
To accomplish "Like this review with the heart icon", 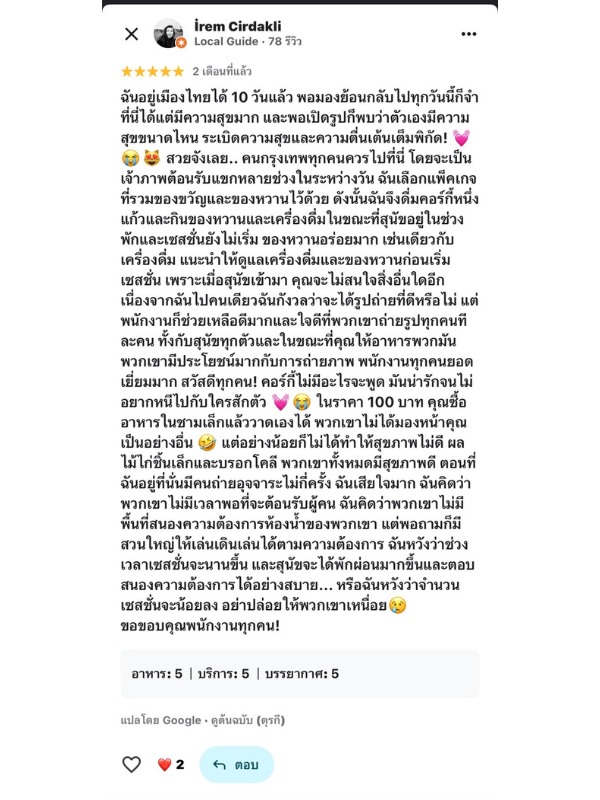I will pyautogui.click(x=132, y=764).
